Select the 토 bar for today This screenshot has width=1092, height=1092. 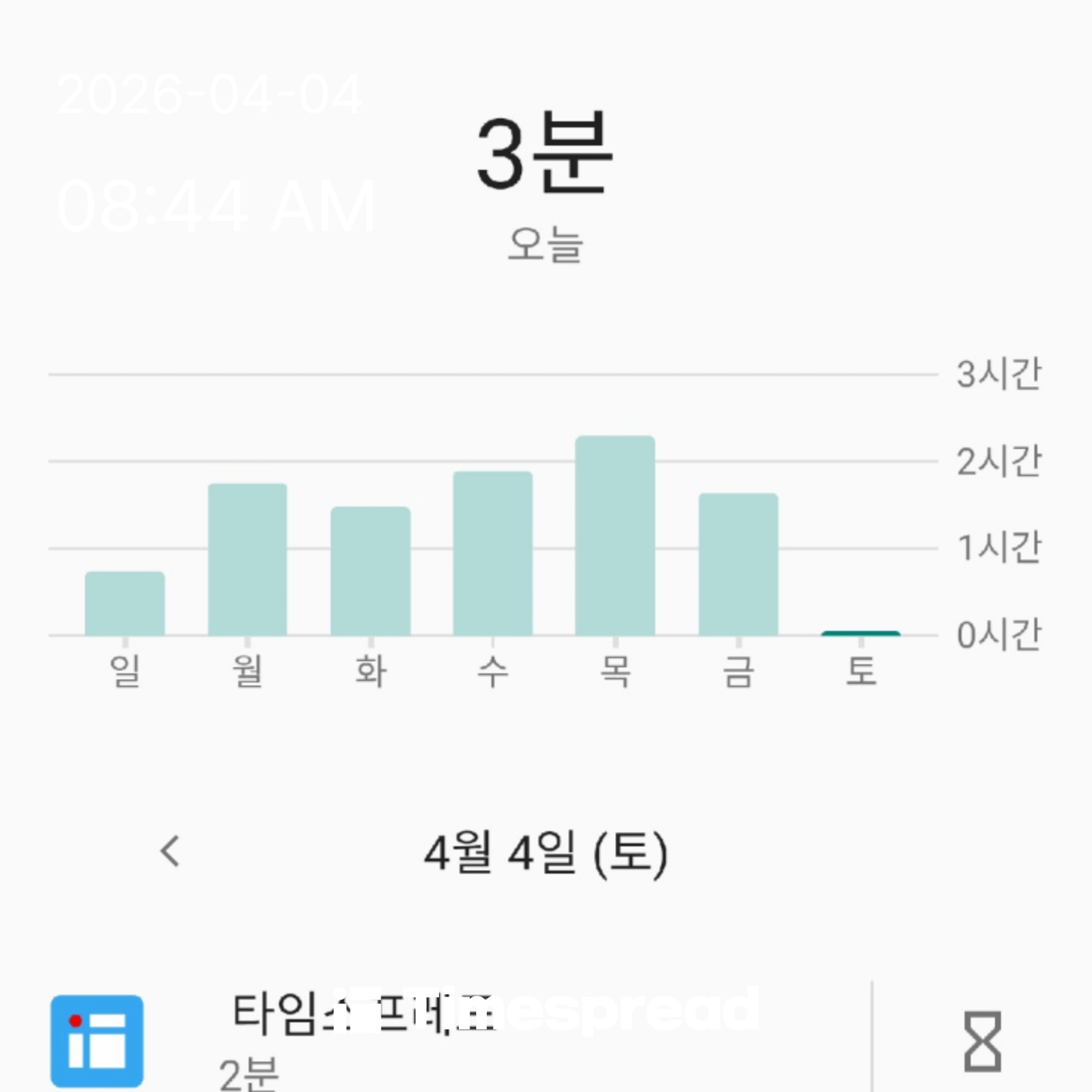[861, 632]
